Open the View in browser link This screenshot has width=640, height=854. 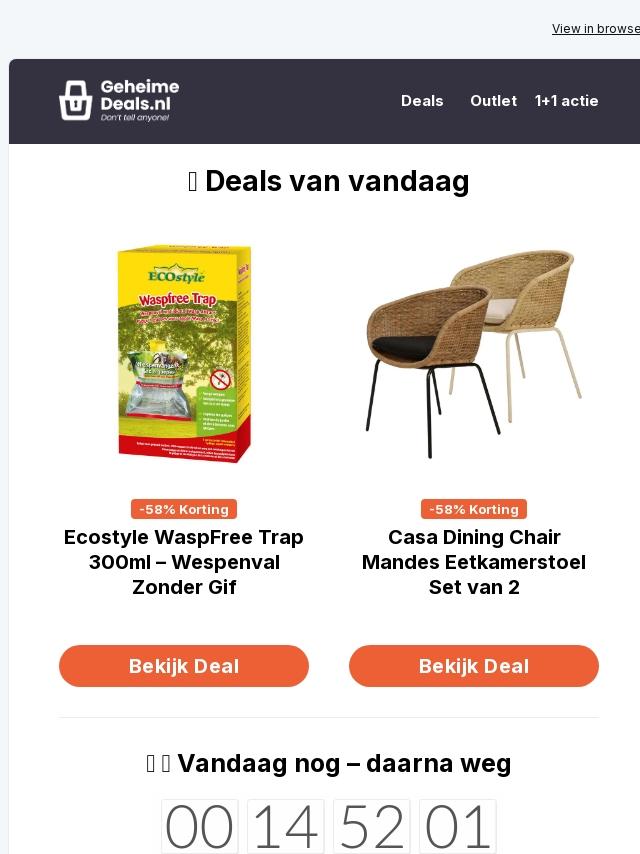tap(596, 29)
